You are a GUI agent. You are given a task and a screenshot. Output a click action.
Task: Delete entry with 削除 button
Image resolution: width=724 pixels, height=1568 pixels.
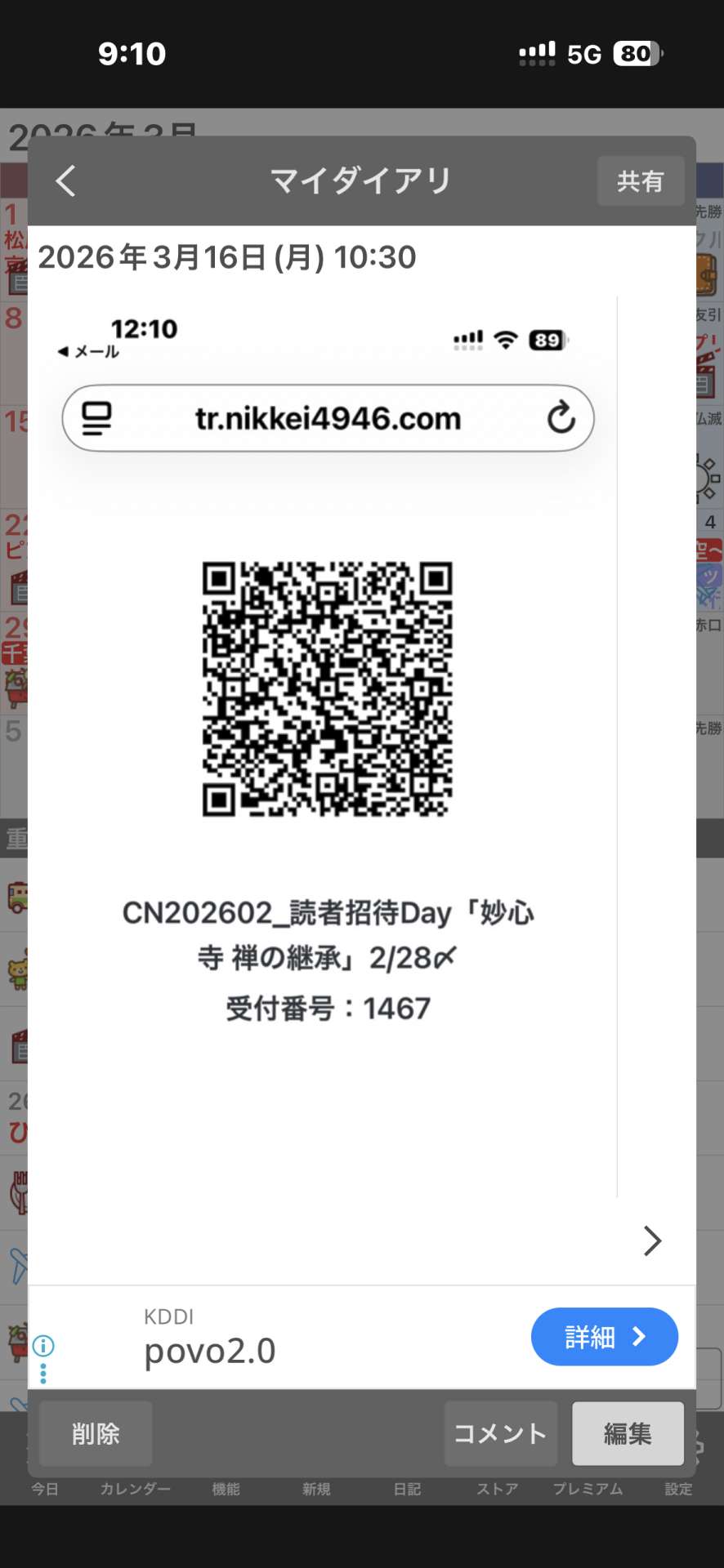click(96, 1433)
